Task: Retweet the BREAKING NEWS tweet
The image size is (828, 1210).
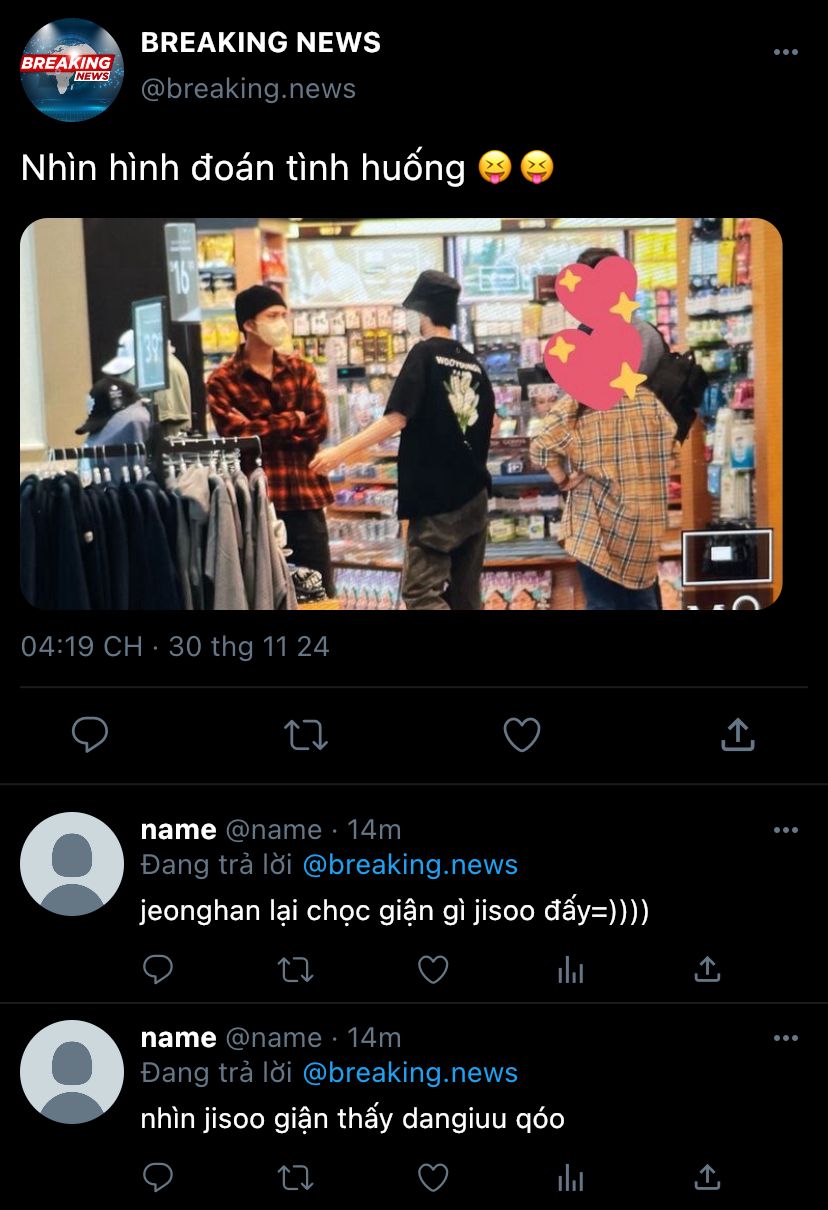Action: pyautogui.click(x=306, y=736)
